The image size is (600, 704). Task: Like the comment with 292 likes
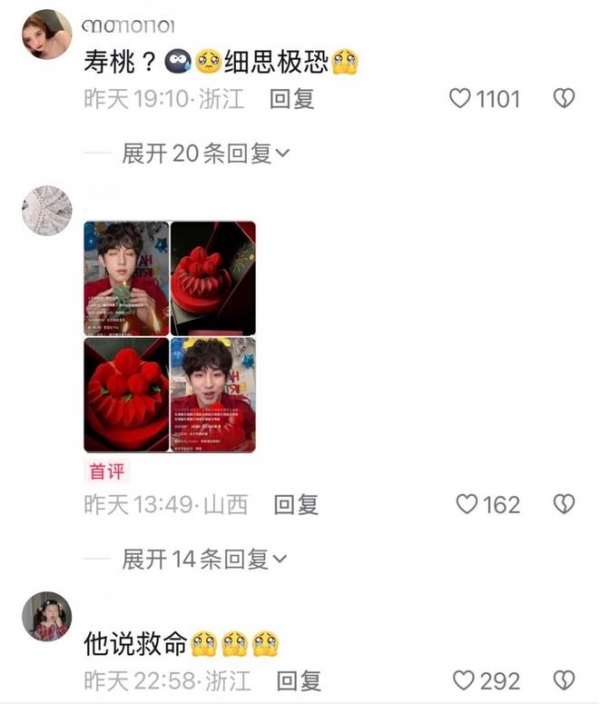coord(464,682)
